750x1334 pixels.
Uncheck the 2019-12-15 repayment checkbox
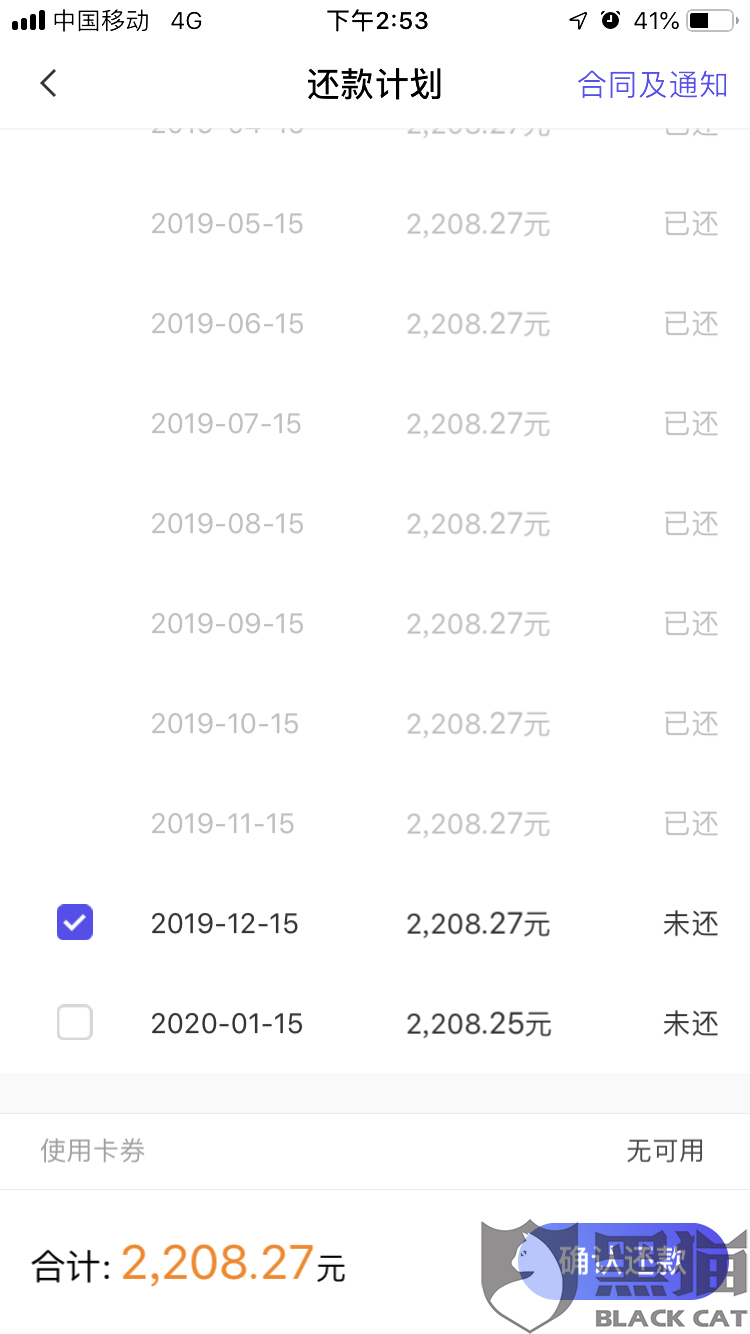[x=75, y=923]
